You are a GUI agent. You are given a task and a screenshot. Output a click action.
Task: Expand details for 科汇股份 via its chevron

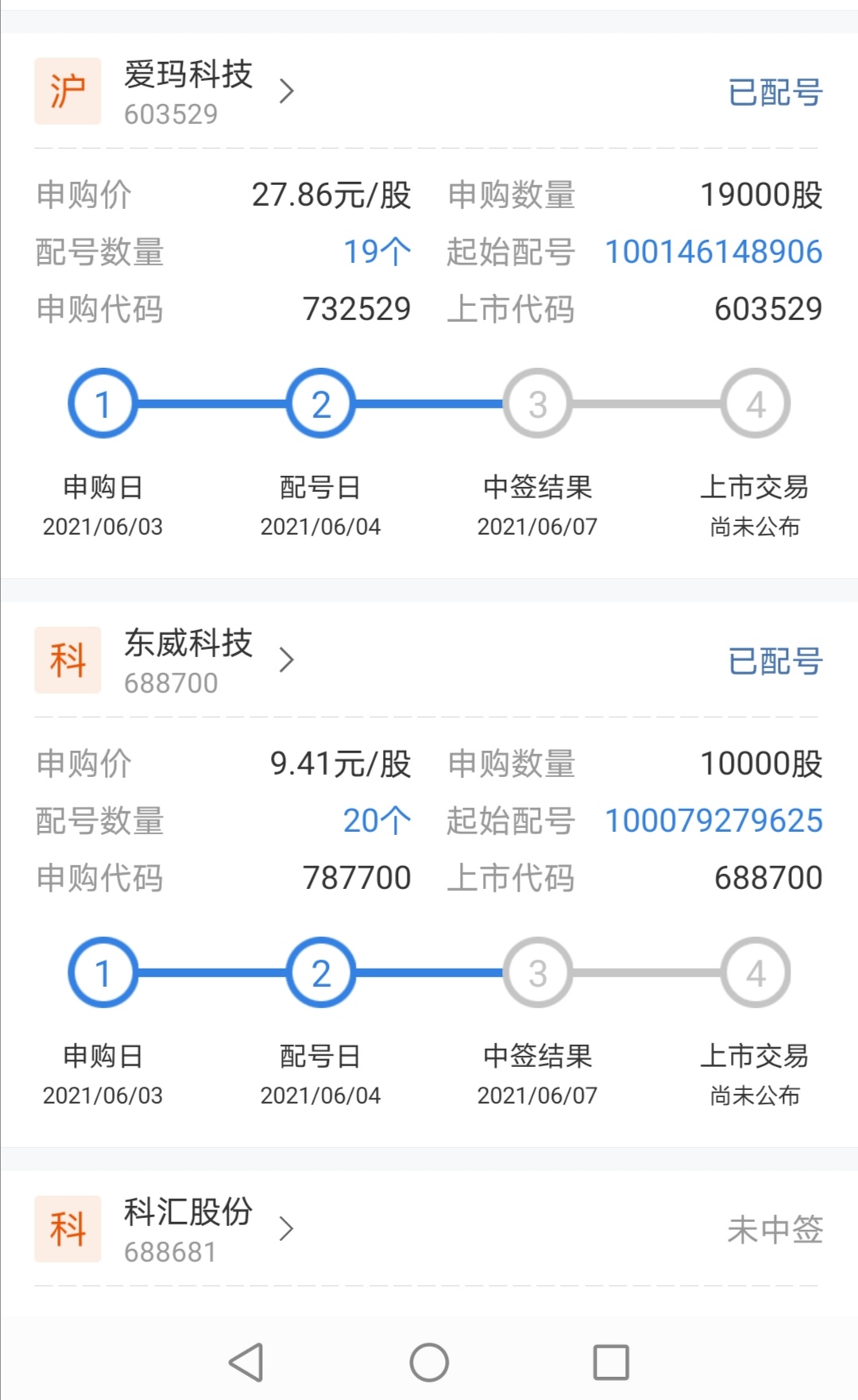(x=286, y=1228)
